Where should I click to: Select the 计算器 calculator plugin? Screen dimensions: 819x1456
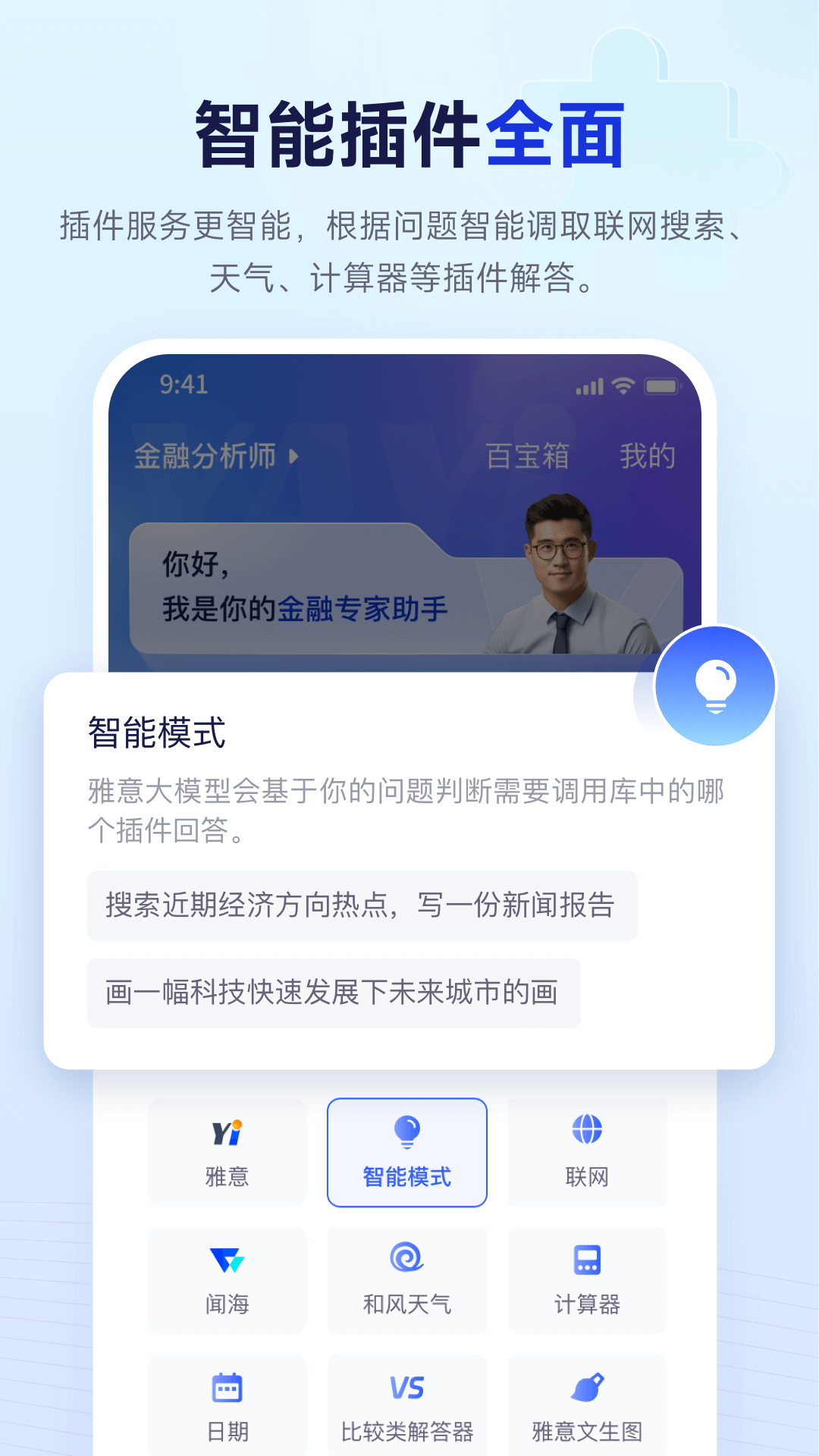[587, 1279]
